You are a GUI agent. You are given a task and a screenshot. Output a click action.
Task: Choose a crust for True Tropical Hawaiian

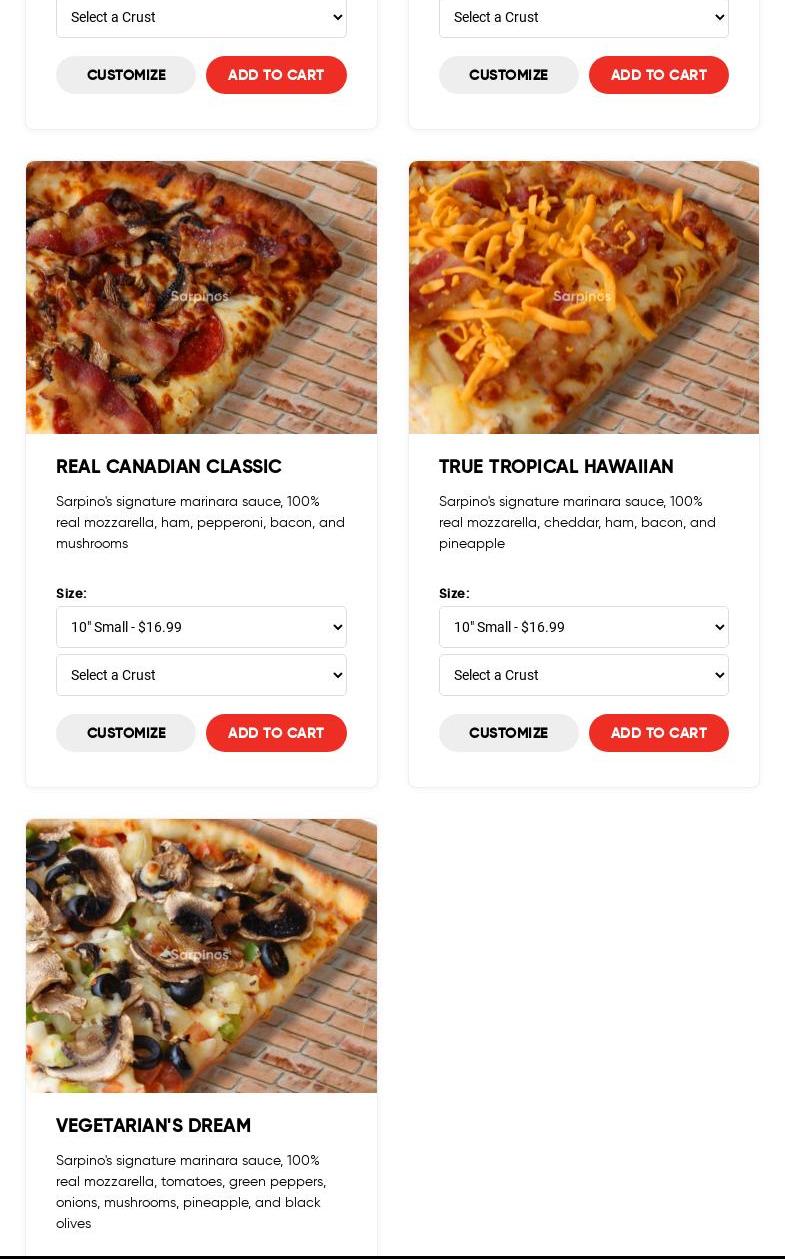(583, 675)
